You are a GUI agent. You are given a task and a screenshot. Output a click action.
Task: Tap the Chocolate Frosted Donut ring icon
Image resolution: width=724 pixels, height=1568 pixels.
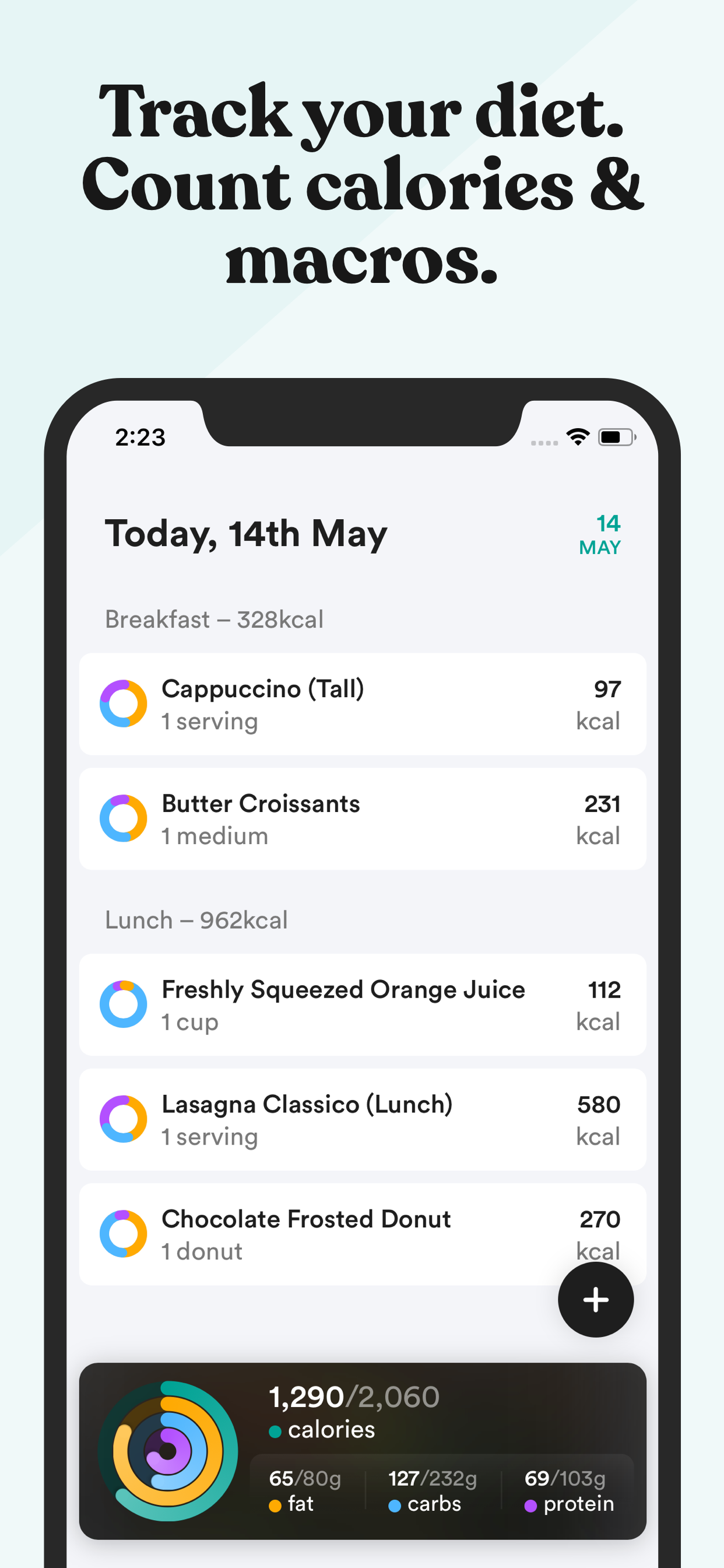(123, 1233)
